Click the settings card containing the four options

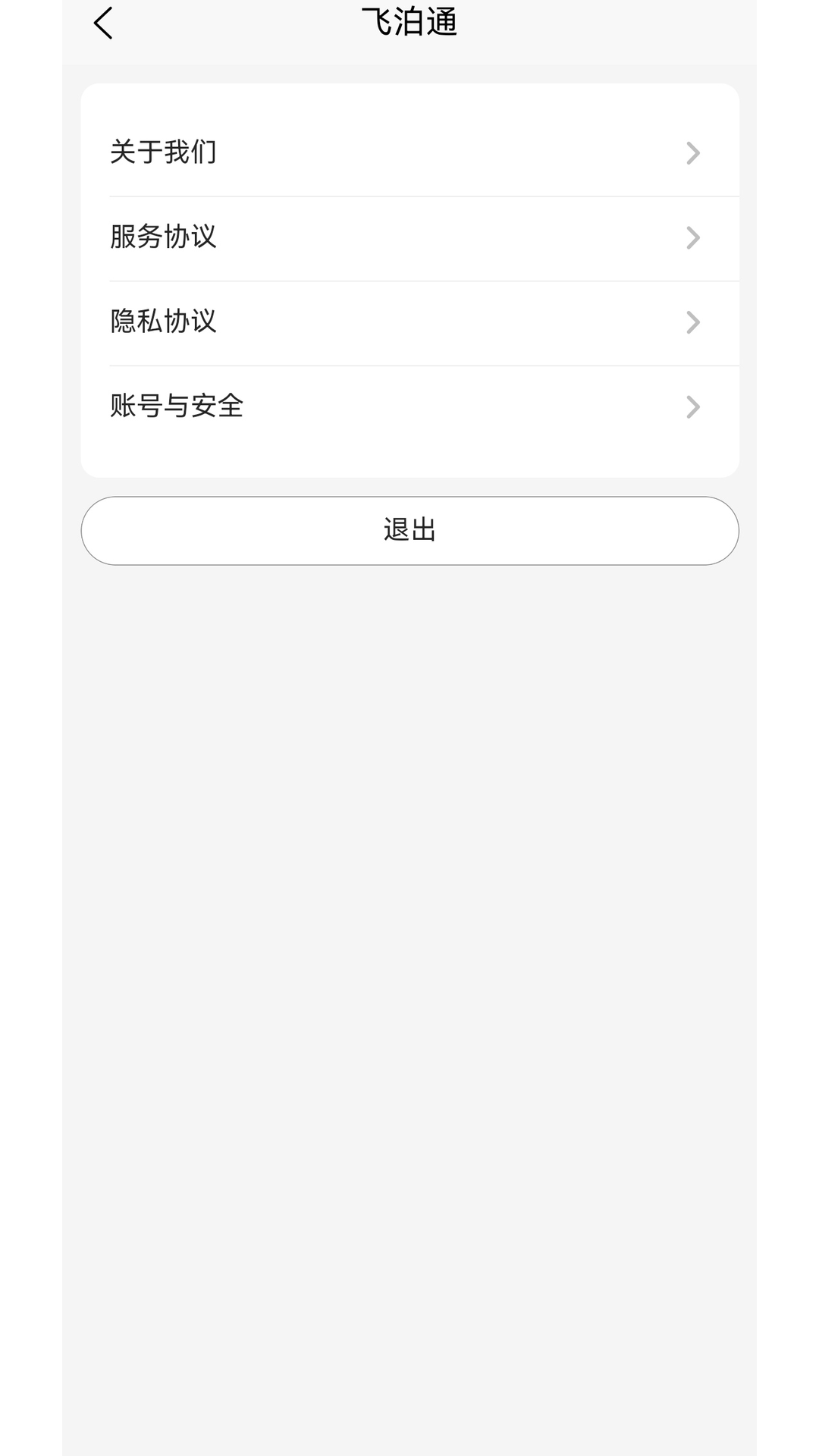click(409, 279)
